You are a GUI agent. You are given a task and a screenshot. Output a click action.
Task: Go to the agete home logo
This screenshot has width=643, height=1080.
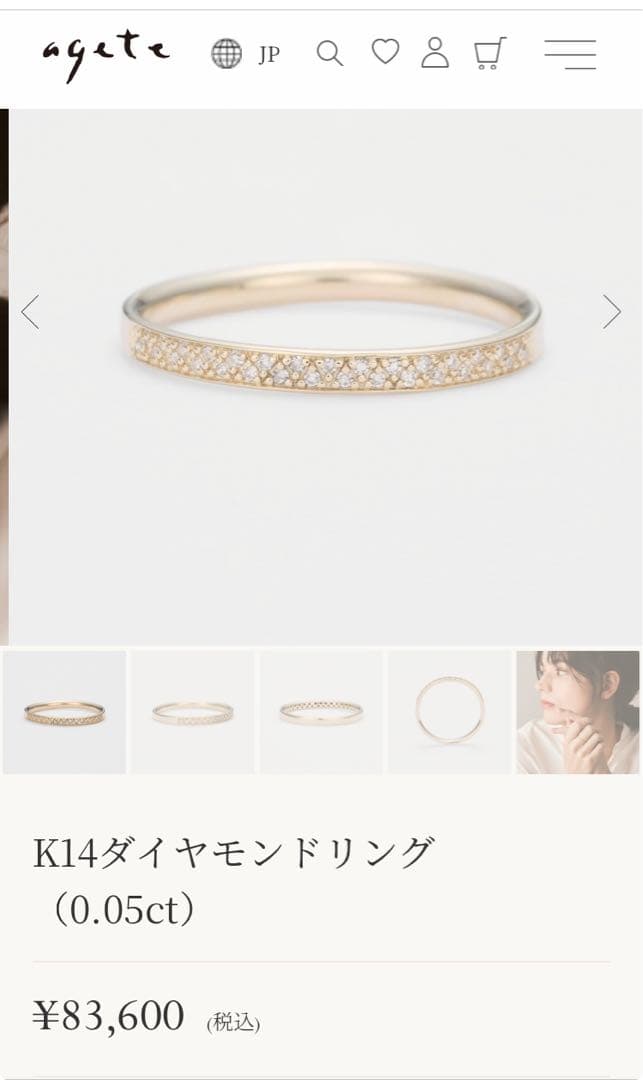click(x=105, y=53)
